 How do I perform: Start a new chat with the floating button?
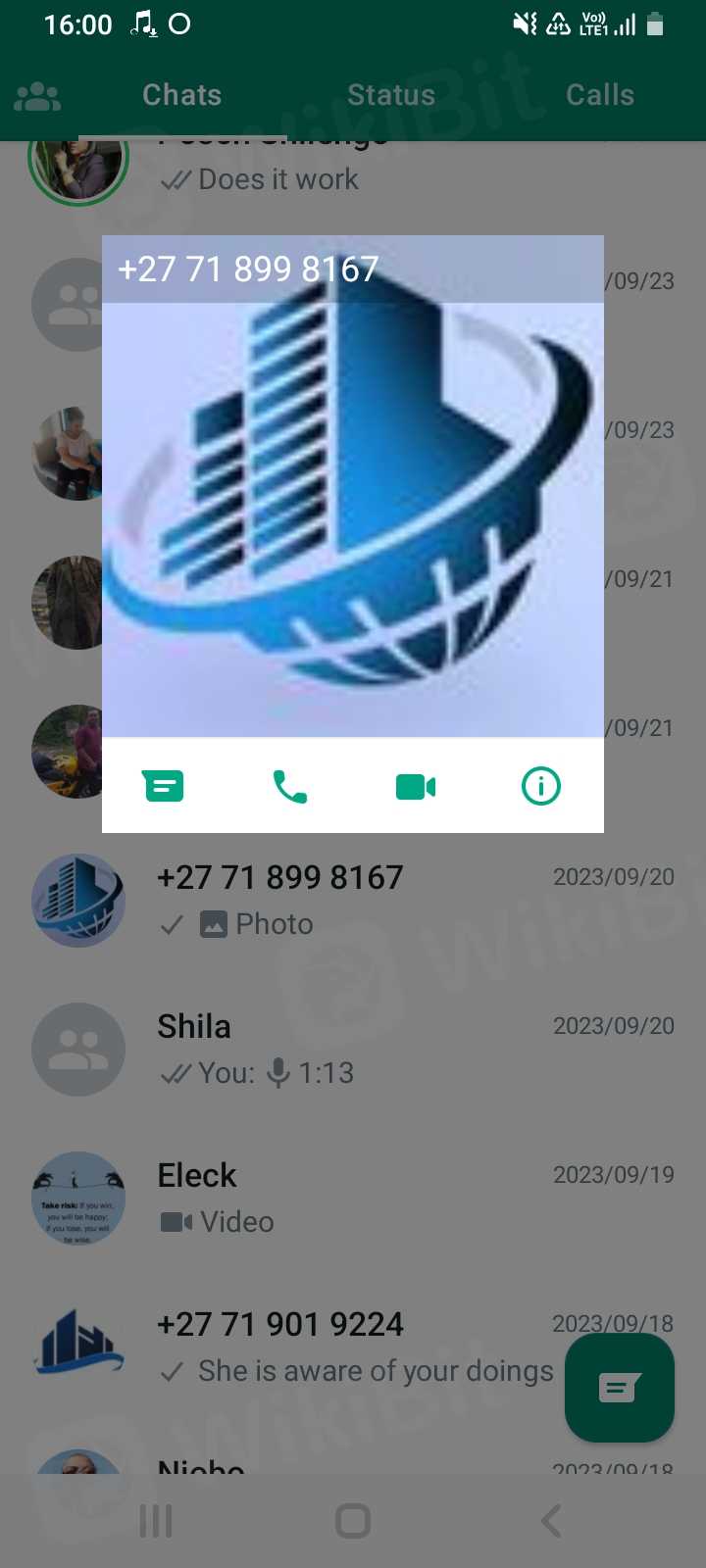click(619, 1388)
